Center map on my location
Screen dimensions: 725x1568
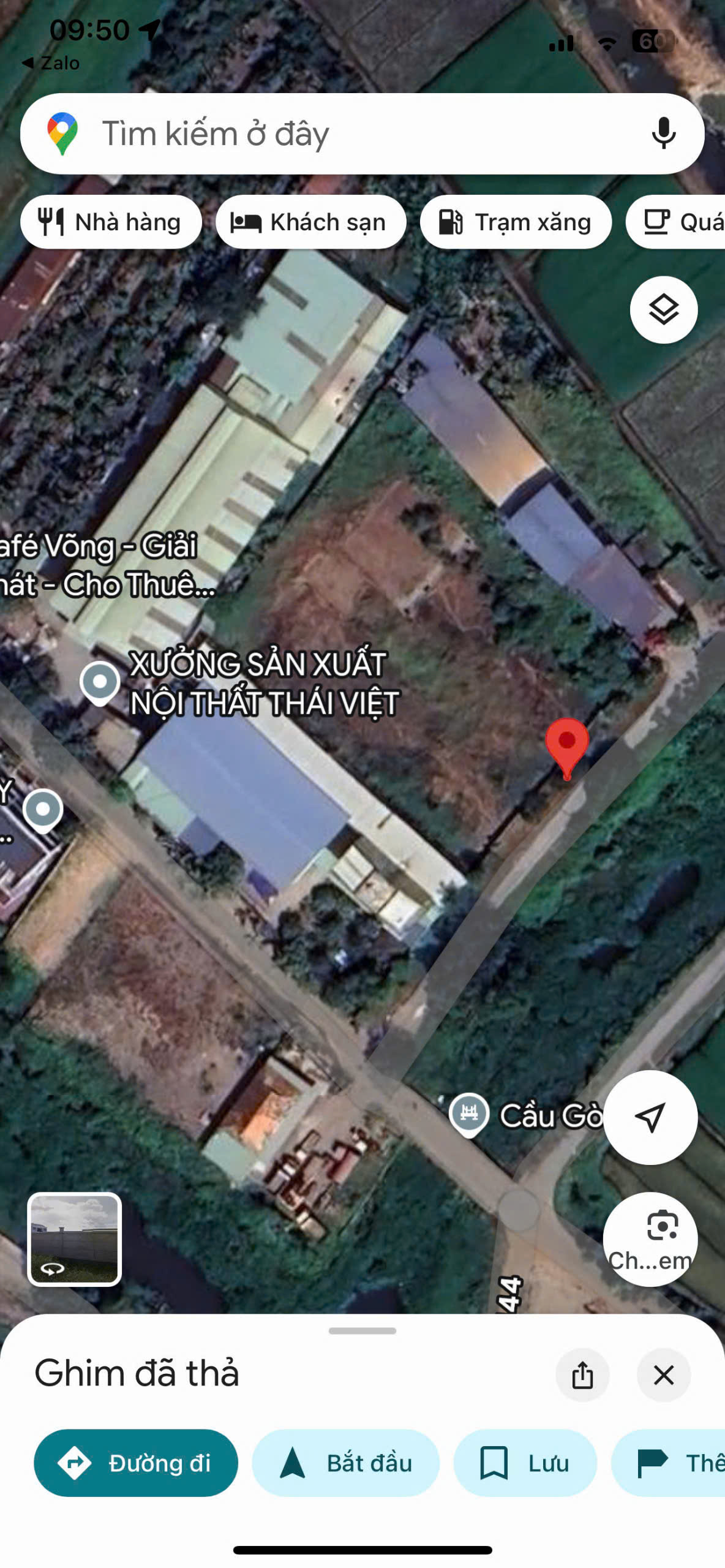coord(650,1117)
